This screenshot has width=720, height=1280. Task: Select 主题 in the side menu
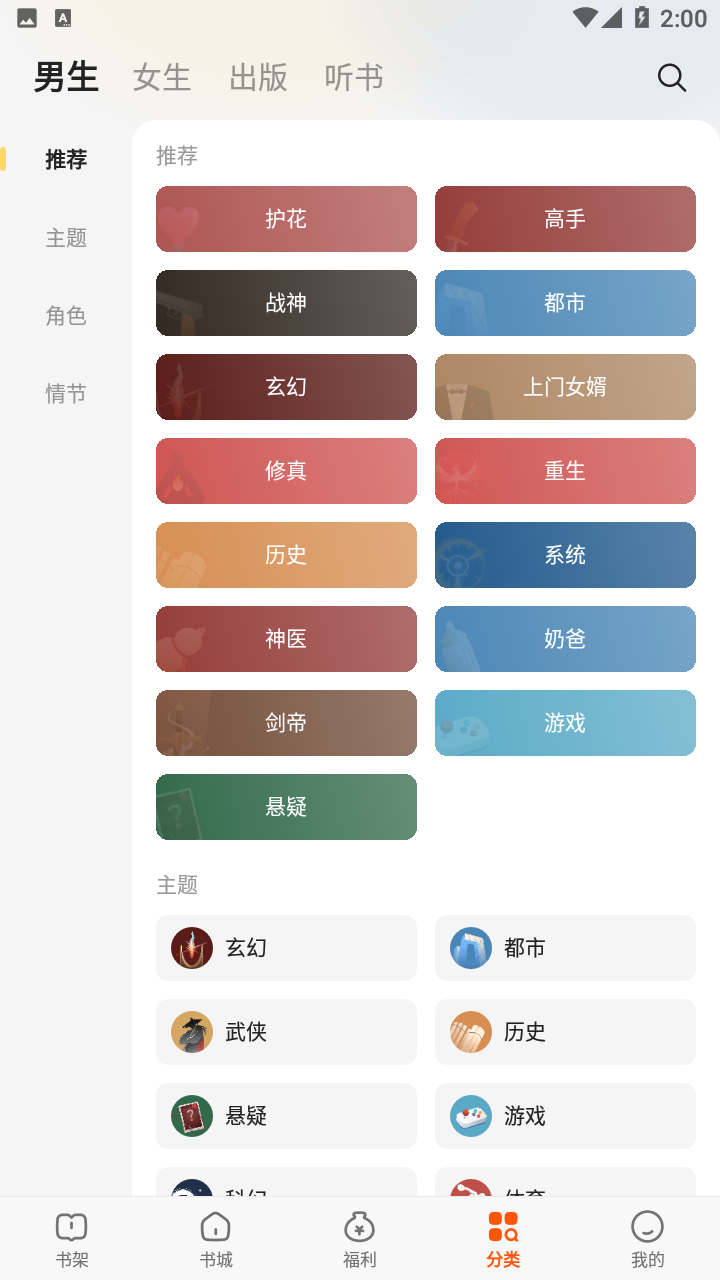[x=66, y=238]
